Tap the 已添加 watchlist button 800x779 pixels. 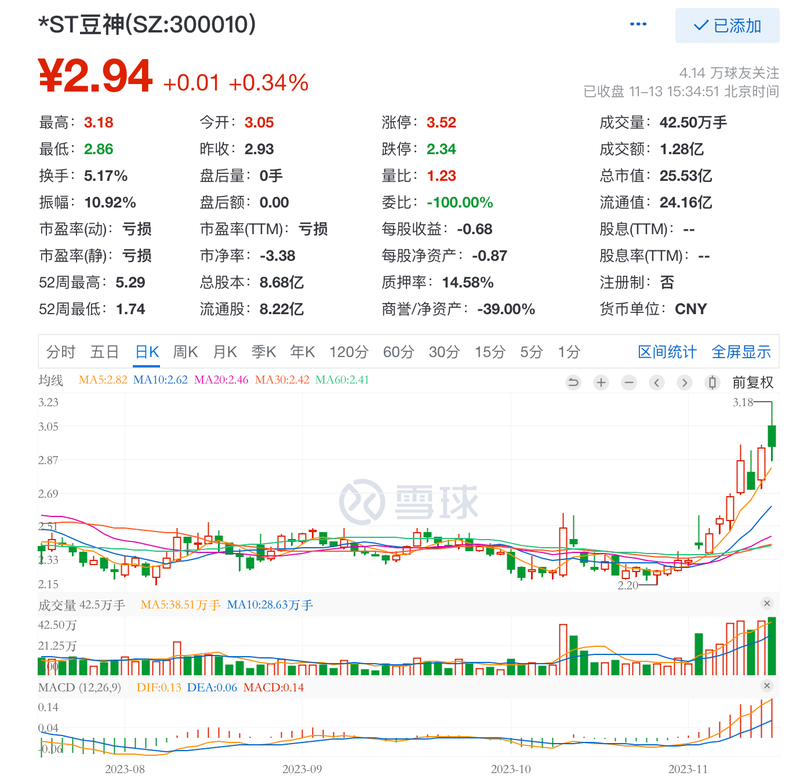[x=727, y=26]
